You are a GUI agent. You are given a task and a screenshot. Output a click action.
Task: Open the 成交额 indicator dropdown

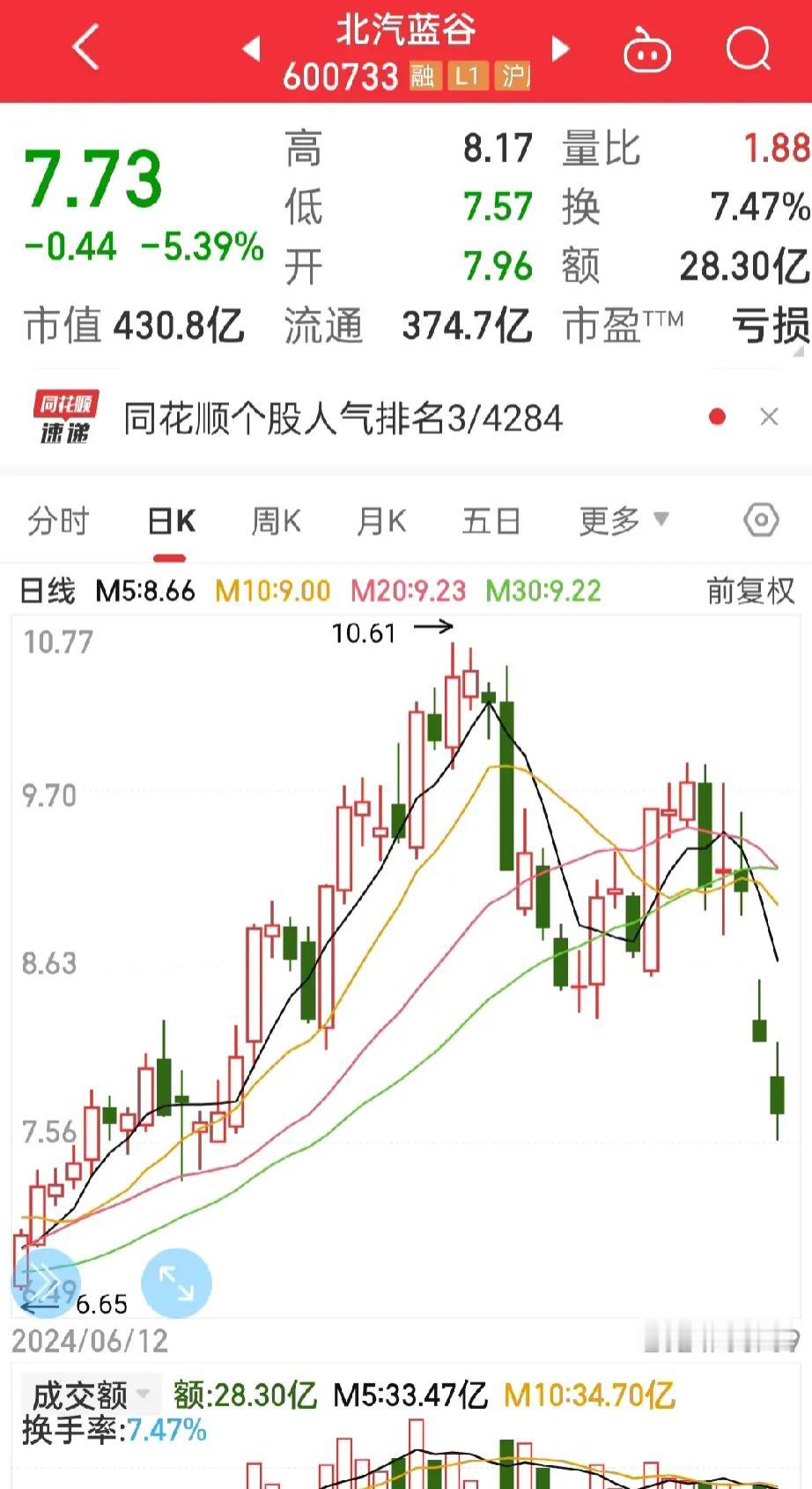point(90,1396)
